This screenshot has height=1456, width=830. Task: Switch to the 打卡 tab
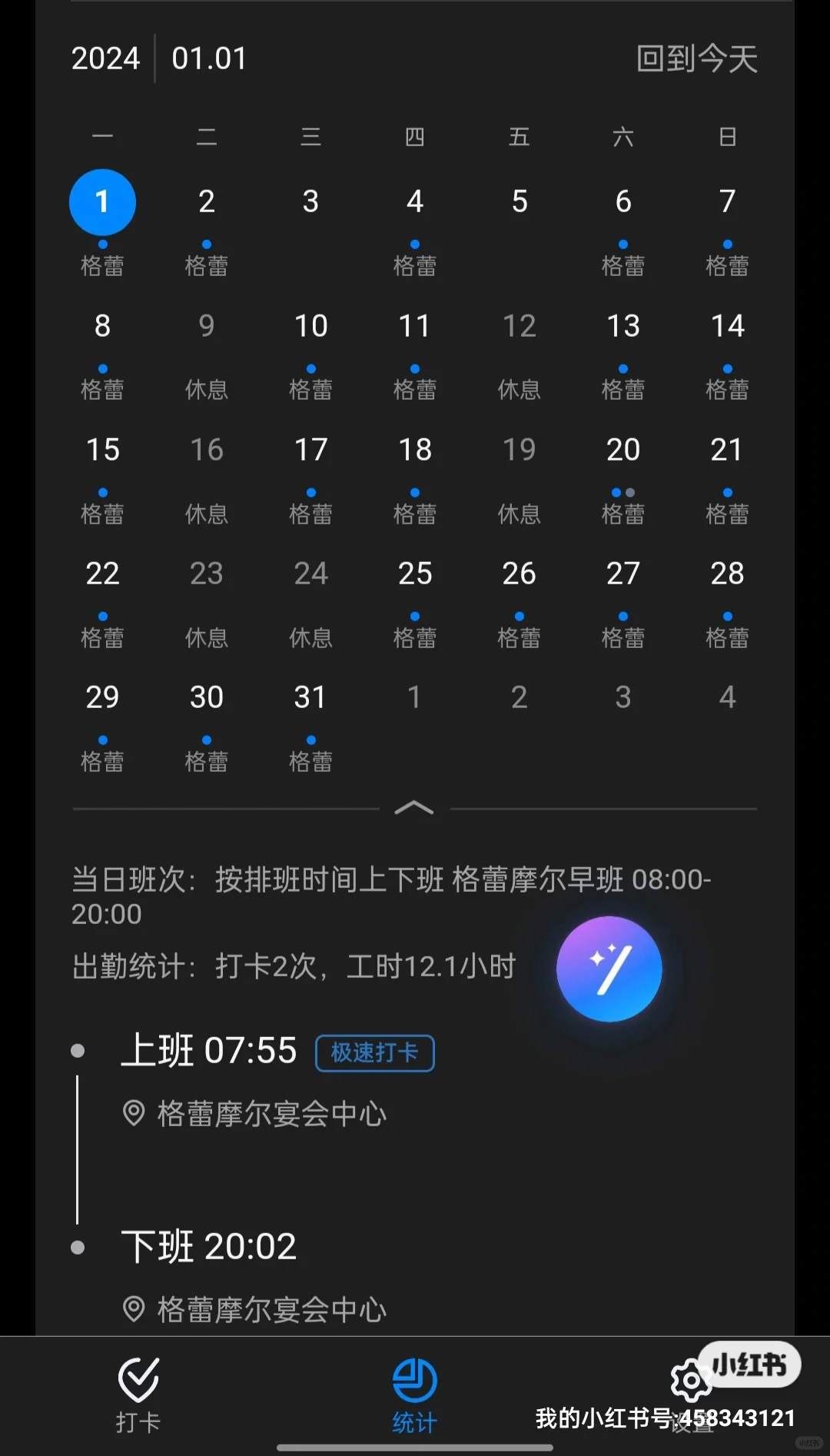point(138,1394)
